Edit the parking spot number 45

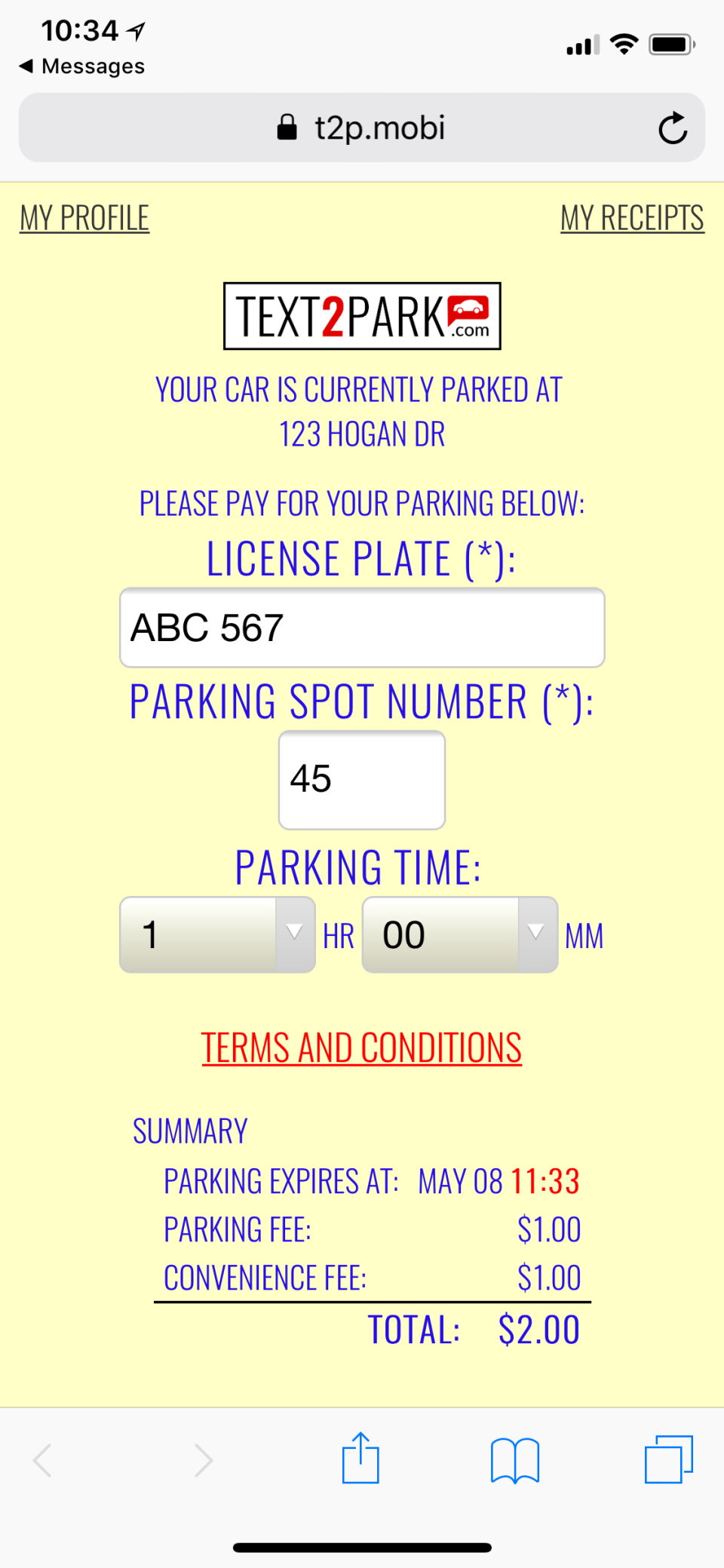[361, 781]
